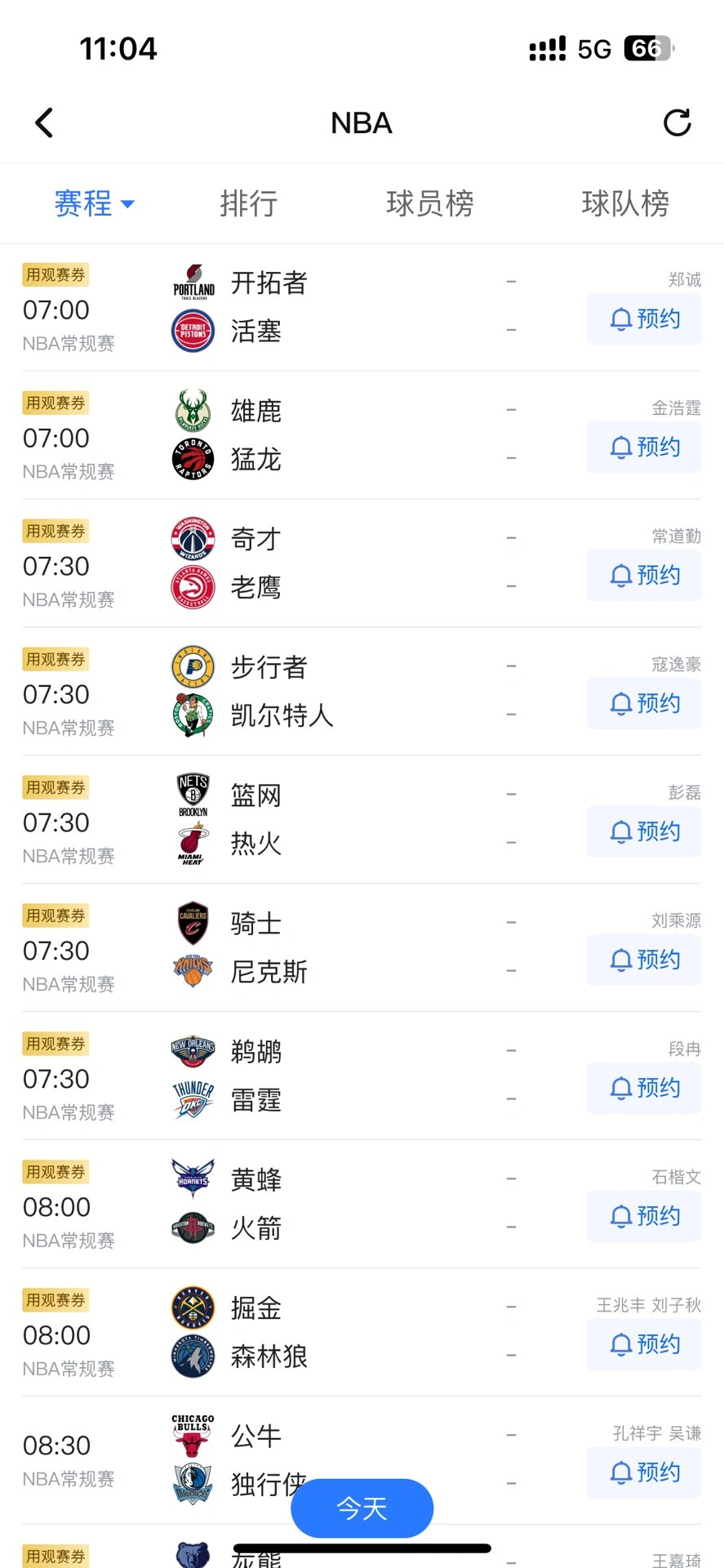Tap 预约 for 篮网 vs 热火
Viewport: 724px width, 1568px height.
(644, 831)
